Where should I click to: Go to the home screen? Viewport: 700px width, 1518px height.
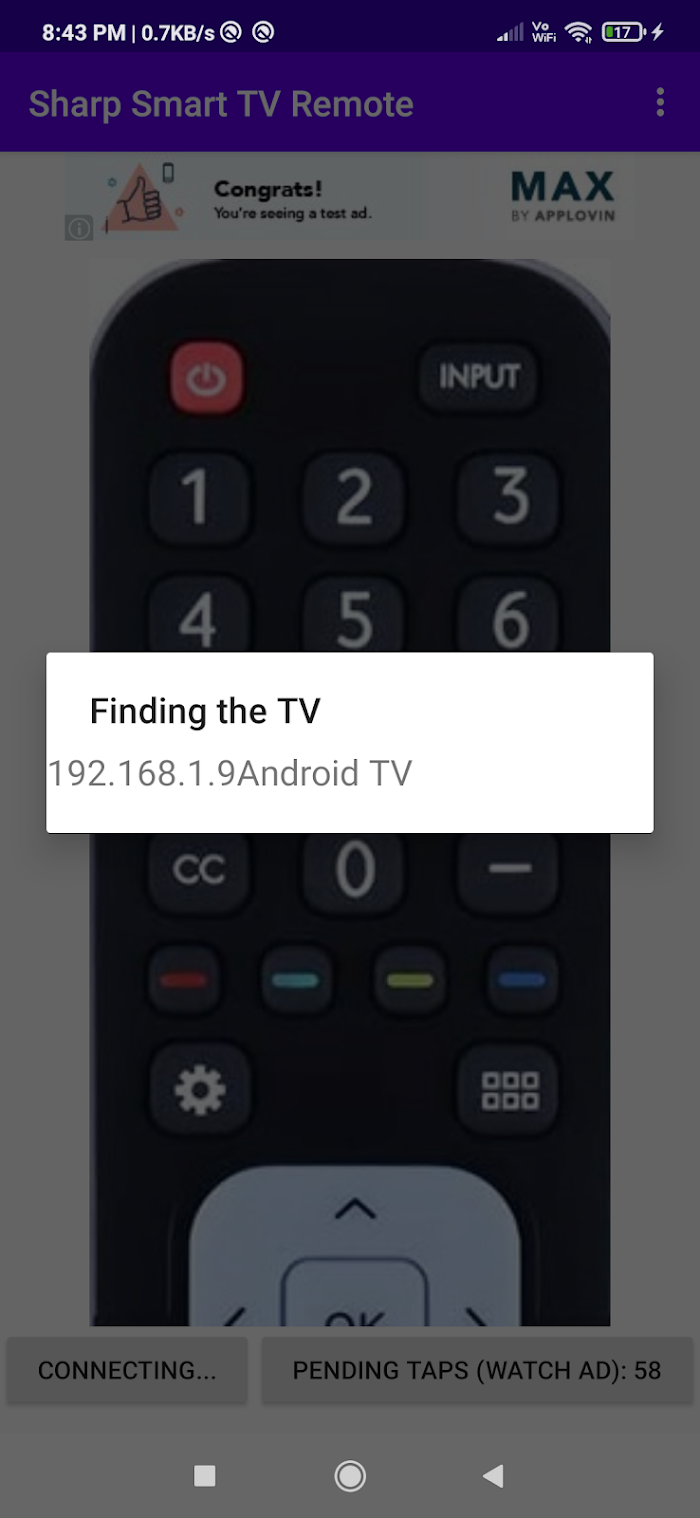(350, 1475)
